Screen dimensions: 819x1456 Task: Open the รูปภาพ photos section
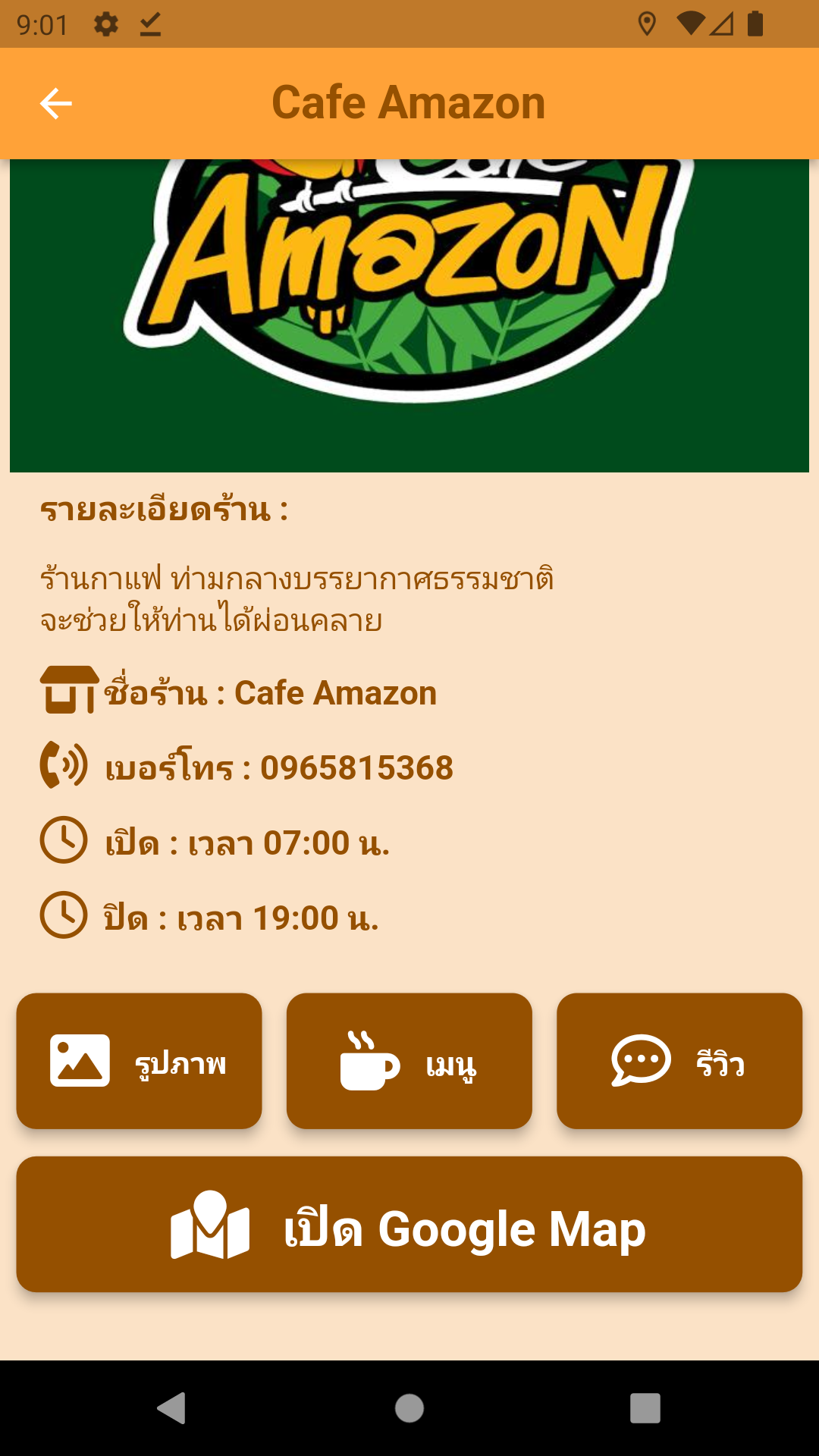point(139,1061)
